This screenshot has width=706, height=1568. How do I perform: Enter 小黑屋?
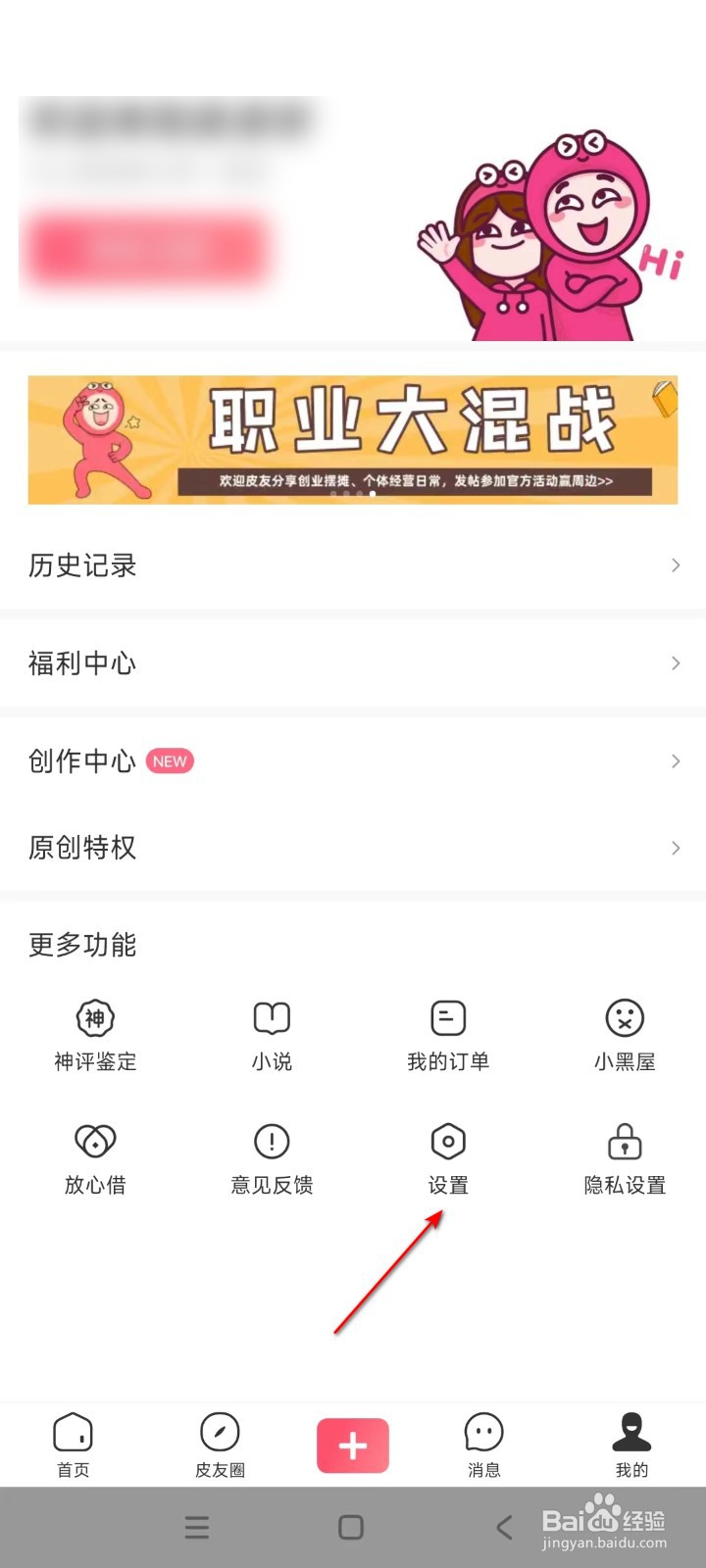pyautogui.click(x=625, y=1035)
